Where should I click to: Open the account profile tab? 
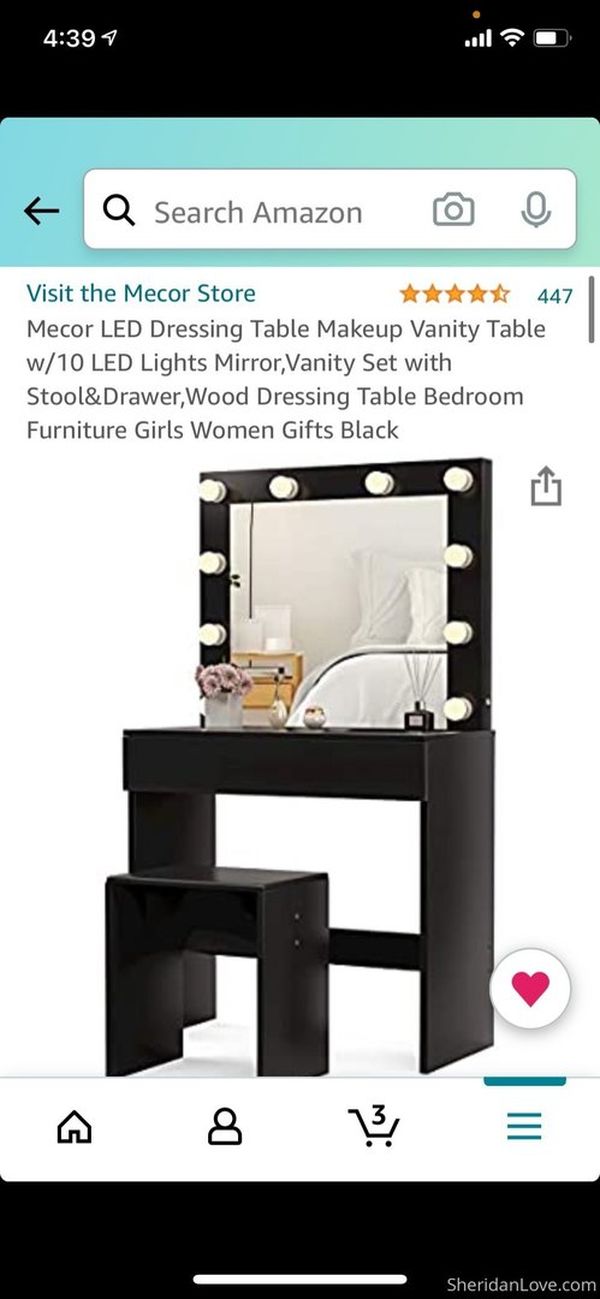[225, 1126]
